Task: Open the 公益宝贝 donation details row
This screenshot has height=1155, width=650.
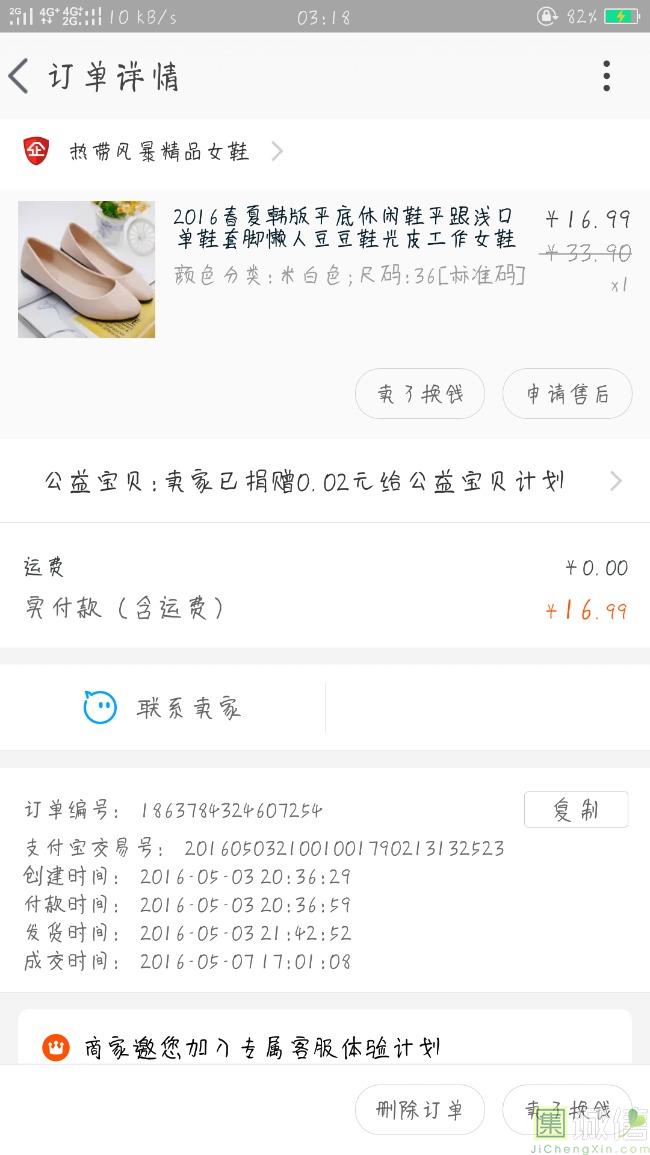Action: click(325, 482)
